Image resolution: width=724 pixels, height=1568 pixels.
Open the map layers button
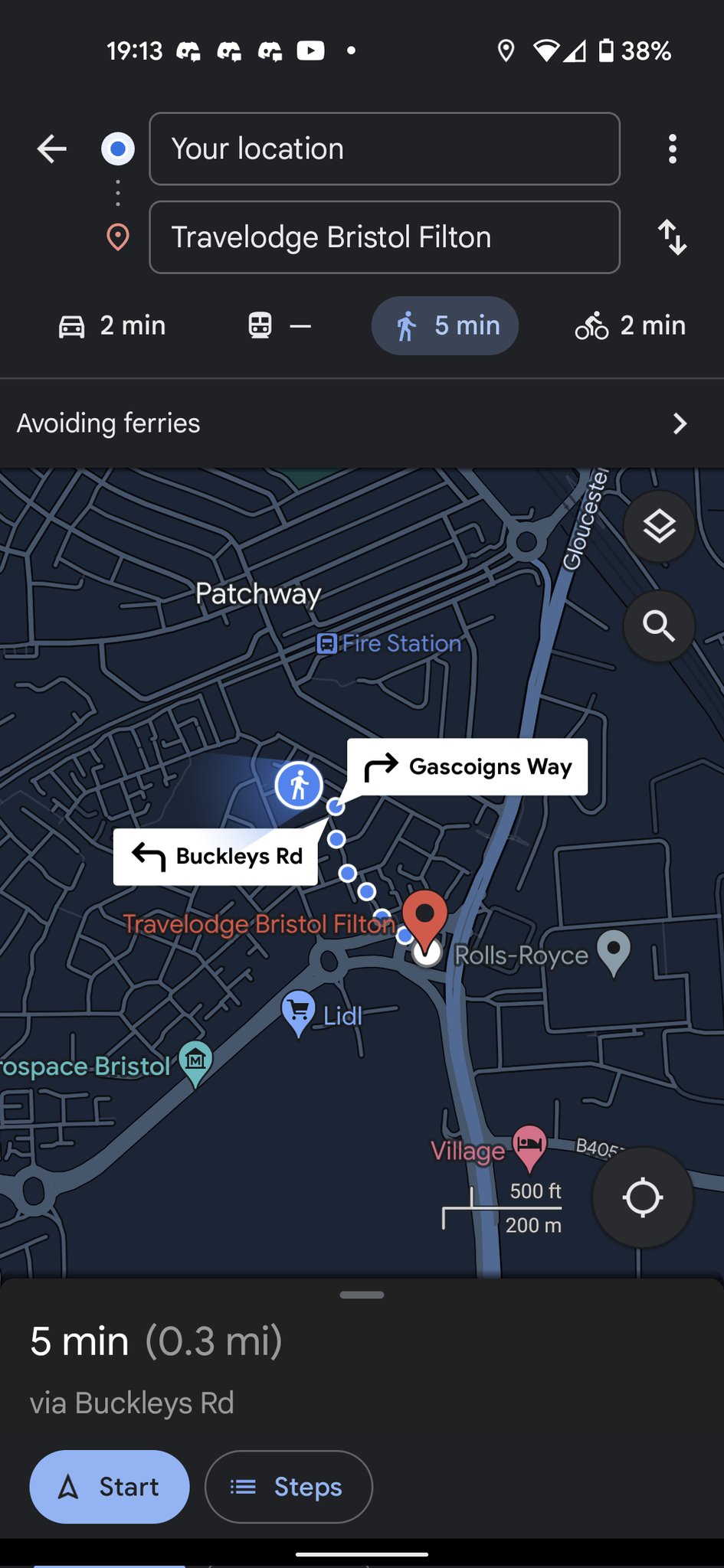659,527
